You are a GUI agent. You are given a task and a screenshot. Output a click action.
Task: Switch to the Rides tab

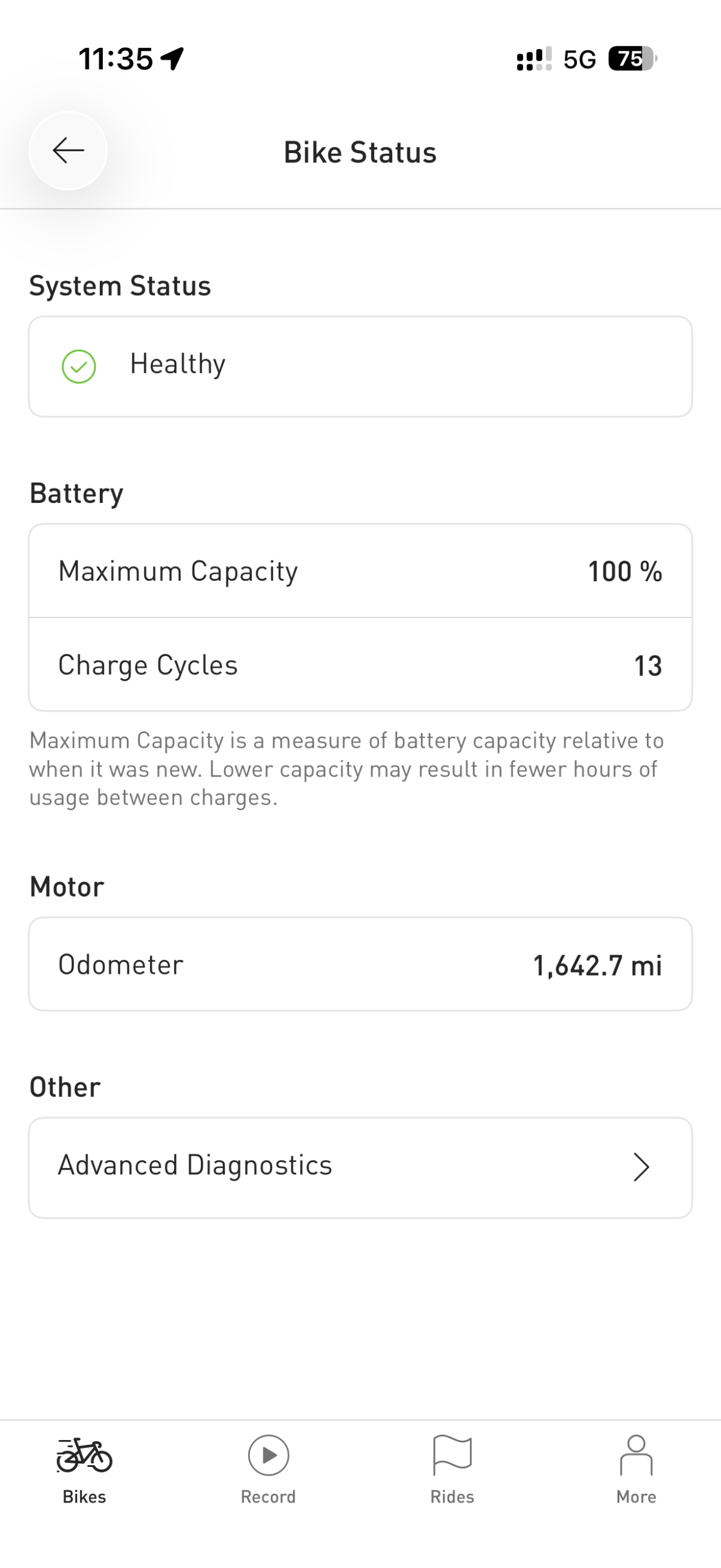pos(452,1470)
